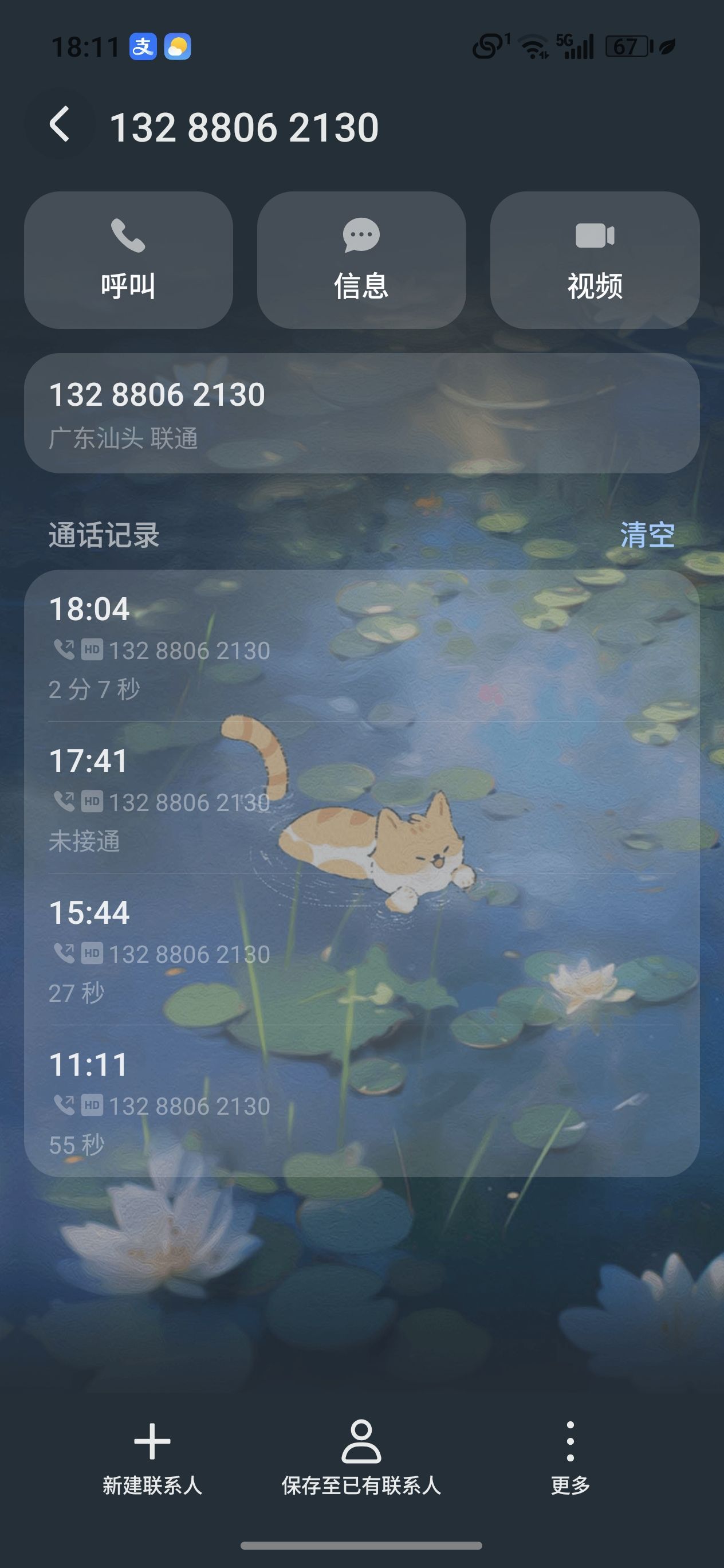724x1568 pixels.
Task: Save number via 保存至已有联系人
Action: (361, 1458)
